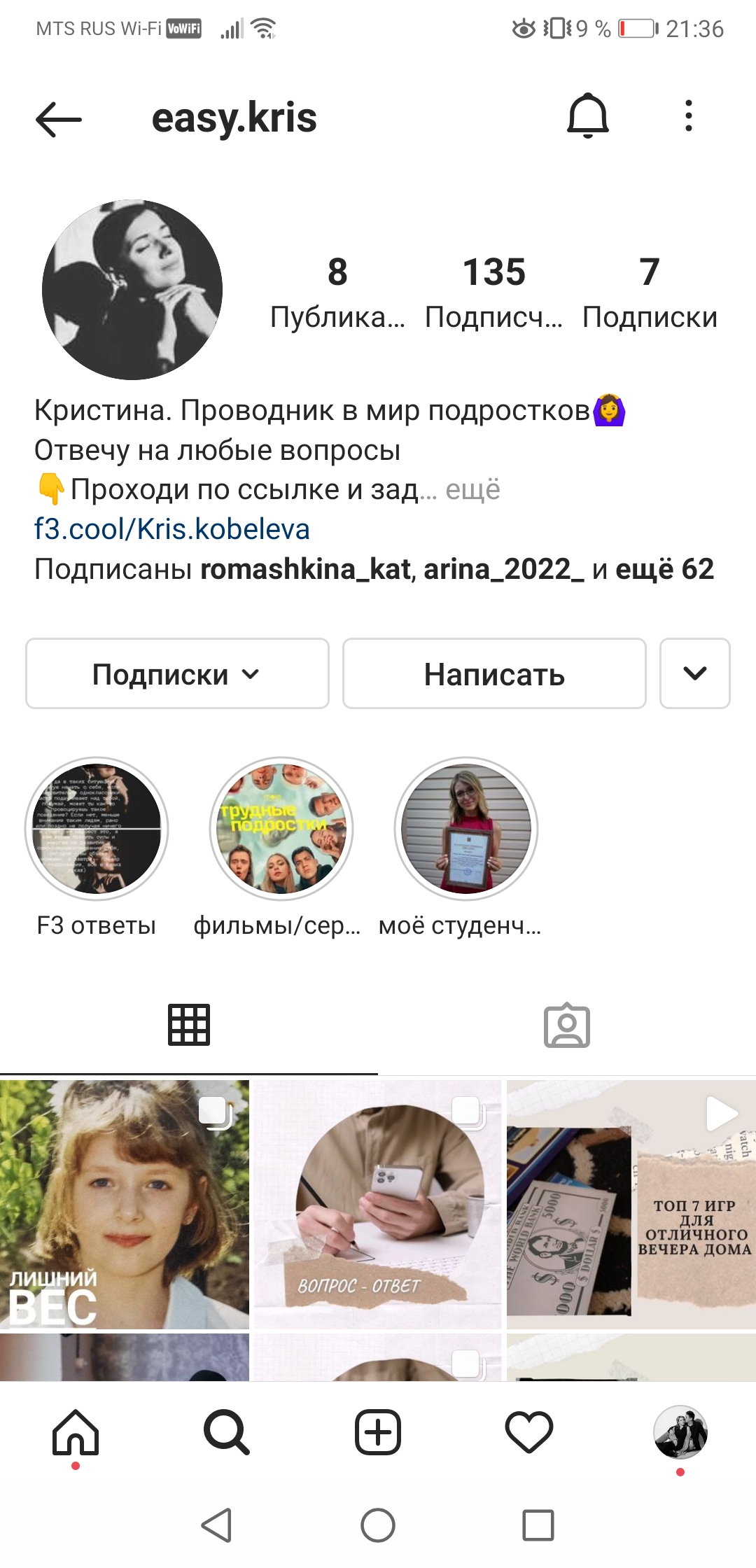
Task: Expand the bio with ещё
Action: click(472, 489)
